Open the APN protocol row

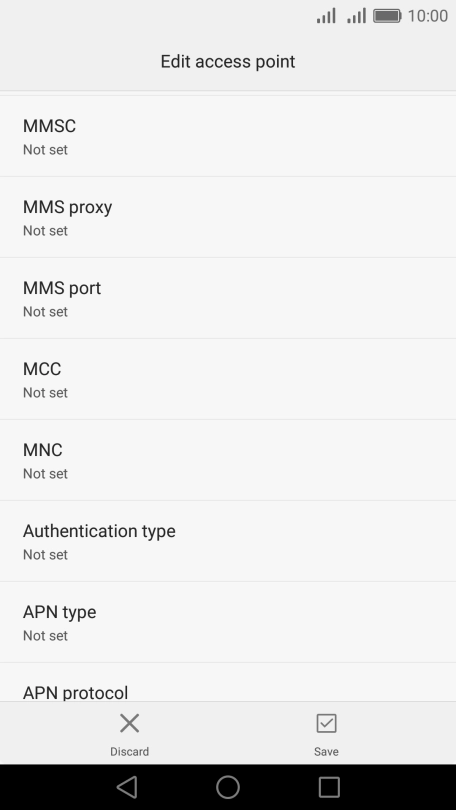(228, 682)
